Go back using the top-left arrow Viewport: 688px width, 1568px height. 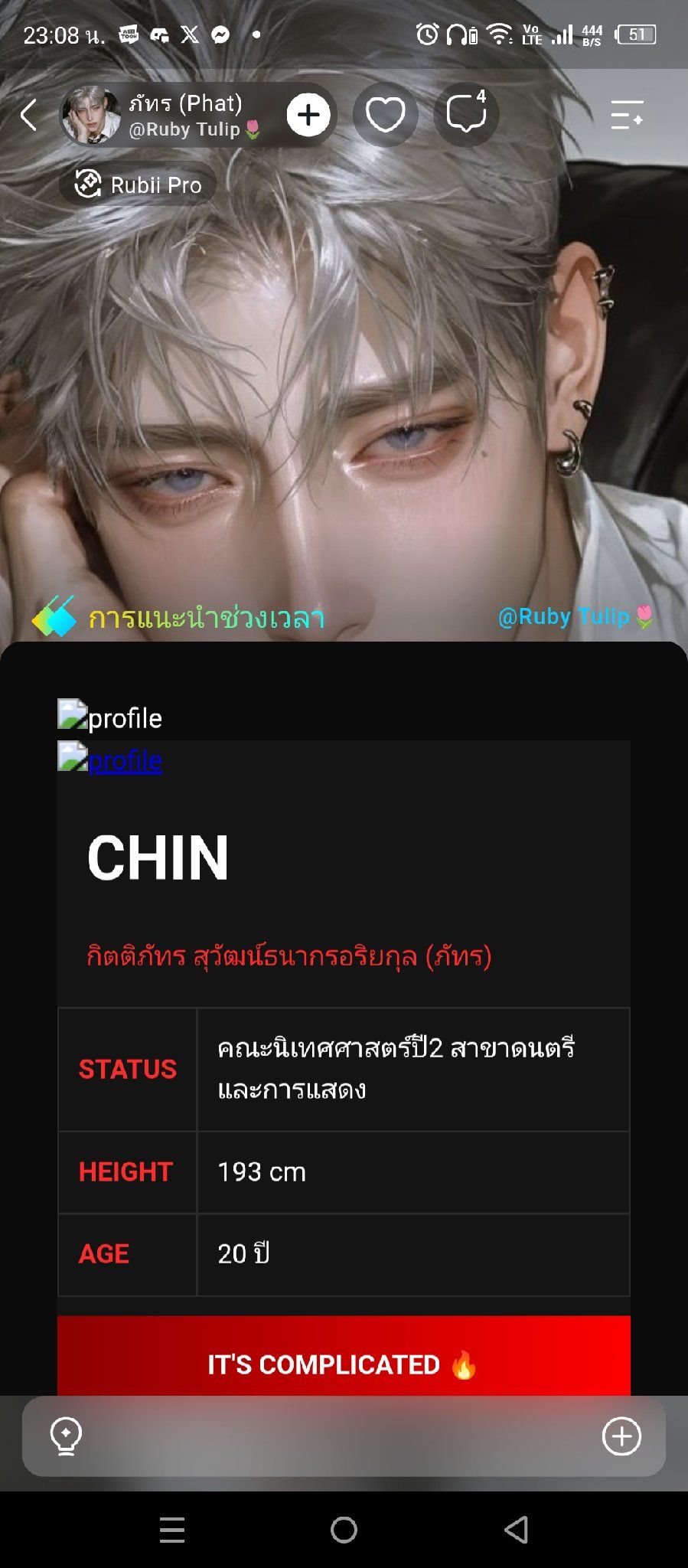(29, 115)
